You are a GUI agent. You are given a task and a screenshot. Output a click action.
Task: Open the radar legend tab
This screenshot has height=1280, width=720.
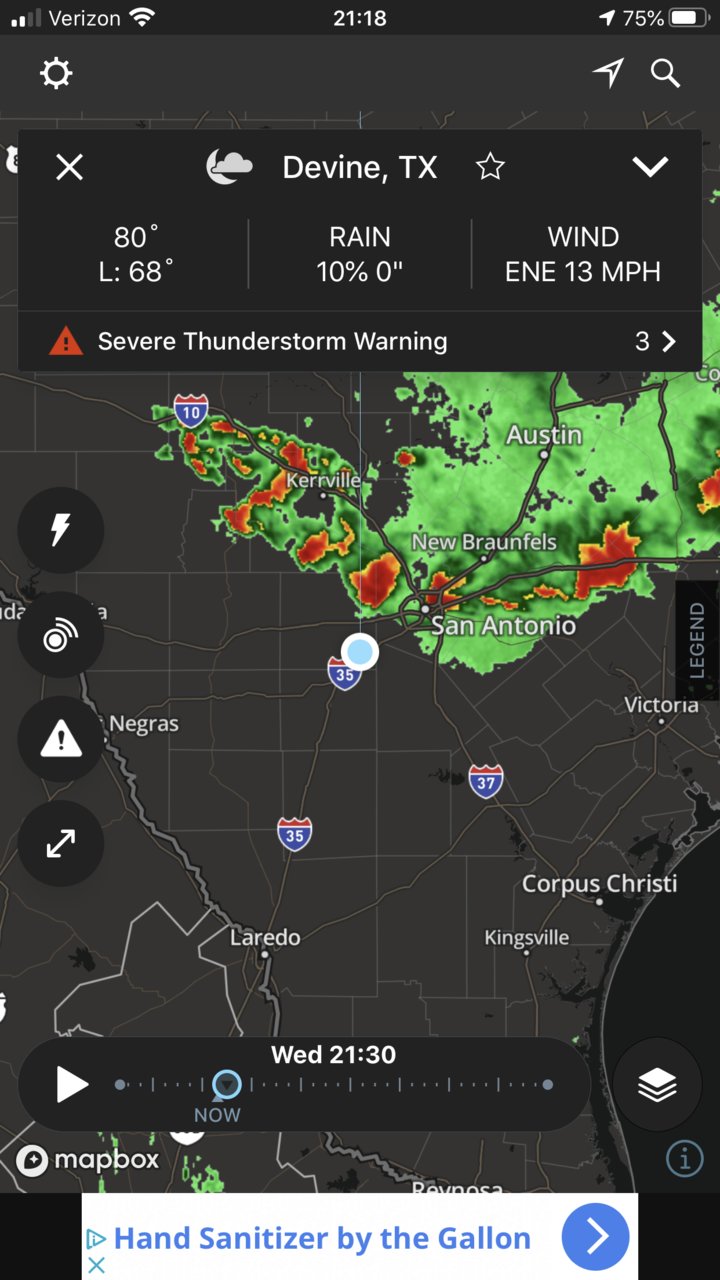click(697, 640)
